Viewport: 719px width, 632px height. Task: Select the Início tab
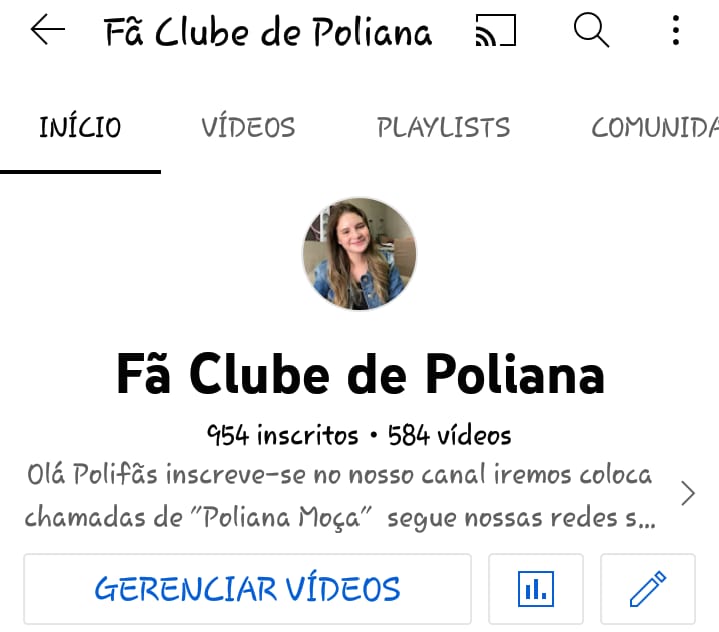point(80,128)
